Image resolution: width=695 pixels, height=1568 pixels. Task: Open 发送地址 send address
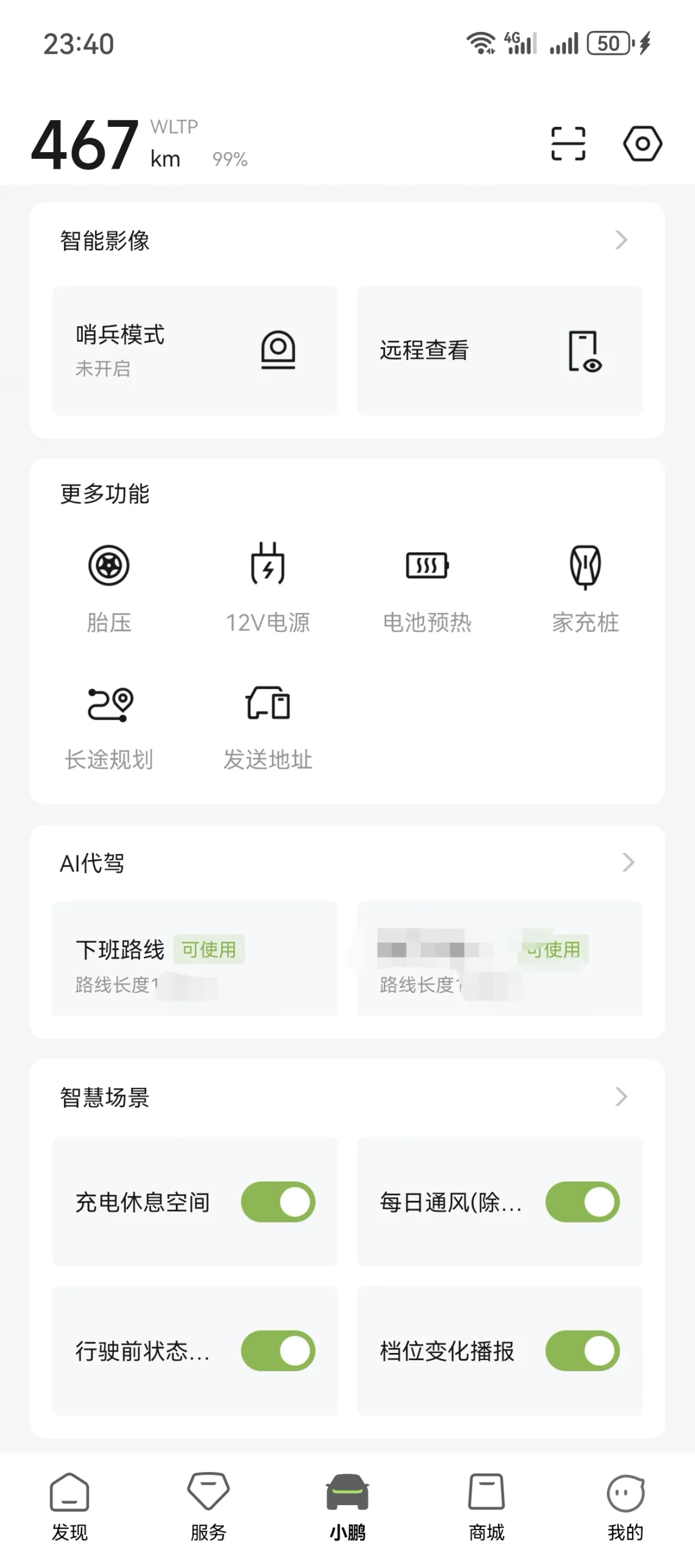click(x=268, y=728)
